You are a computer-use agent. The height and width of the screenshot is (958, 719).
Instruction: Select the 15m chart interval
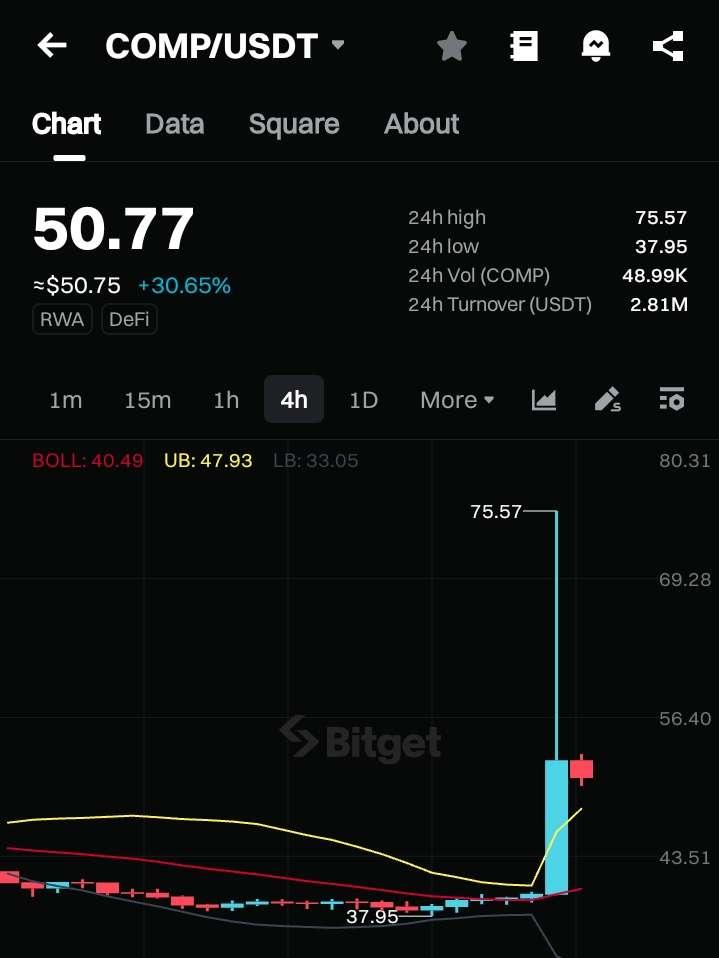[148, 400]
